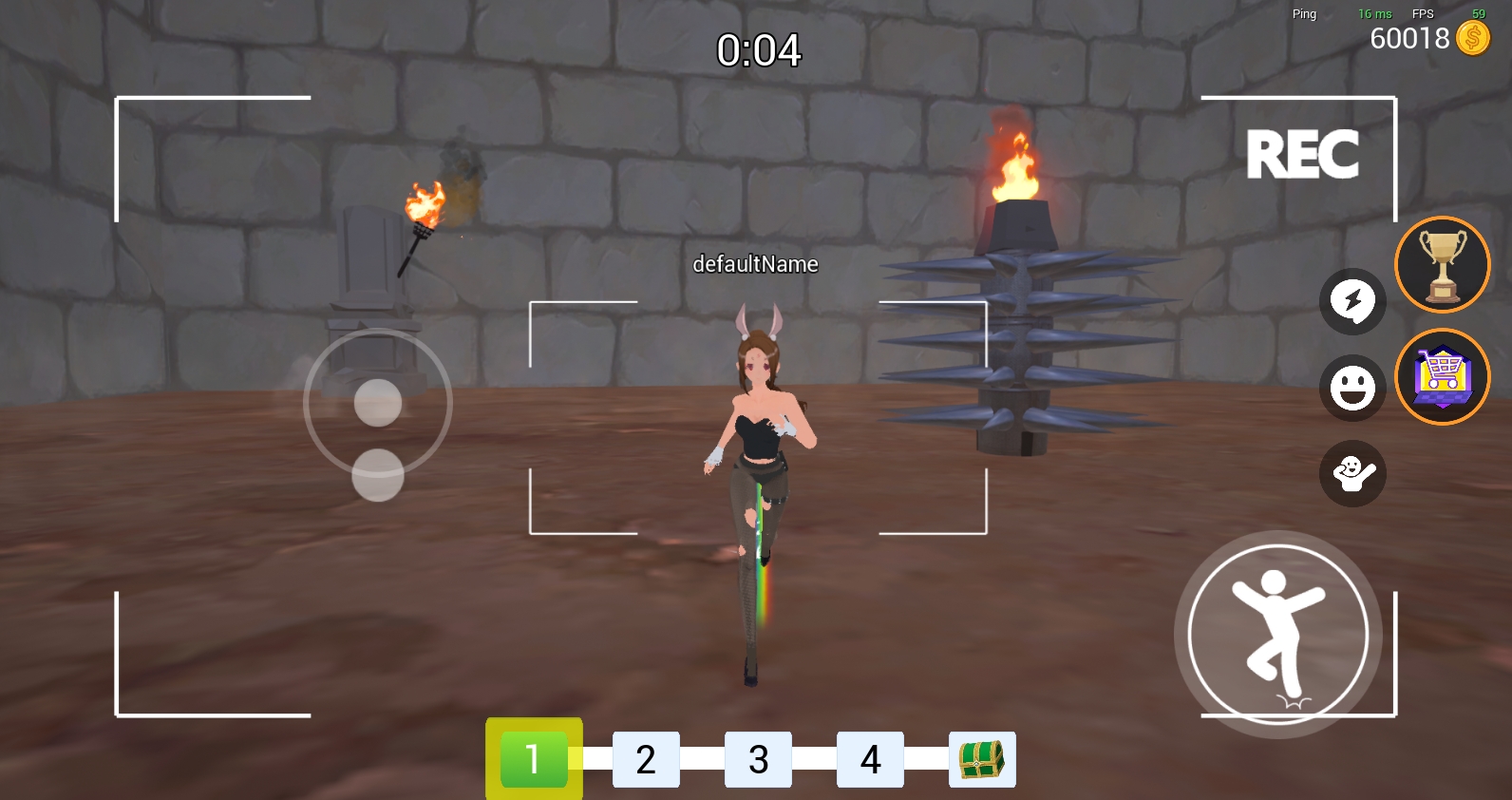1512x800 pixels.
Task: Select stage 3 in the progress bar
Action: [x=758, y=759]
